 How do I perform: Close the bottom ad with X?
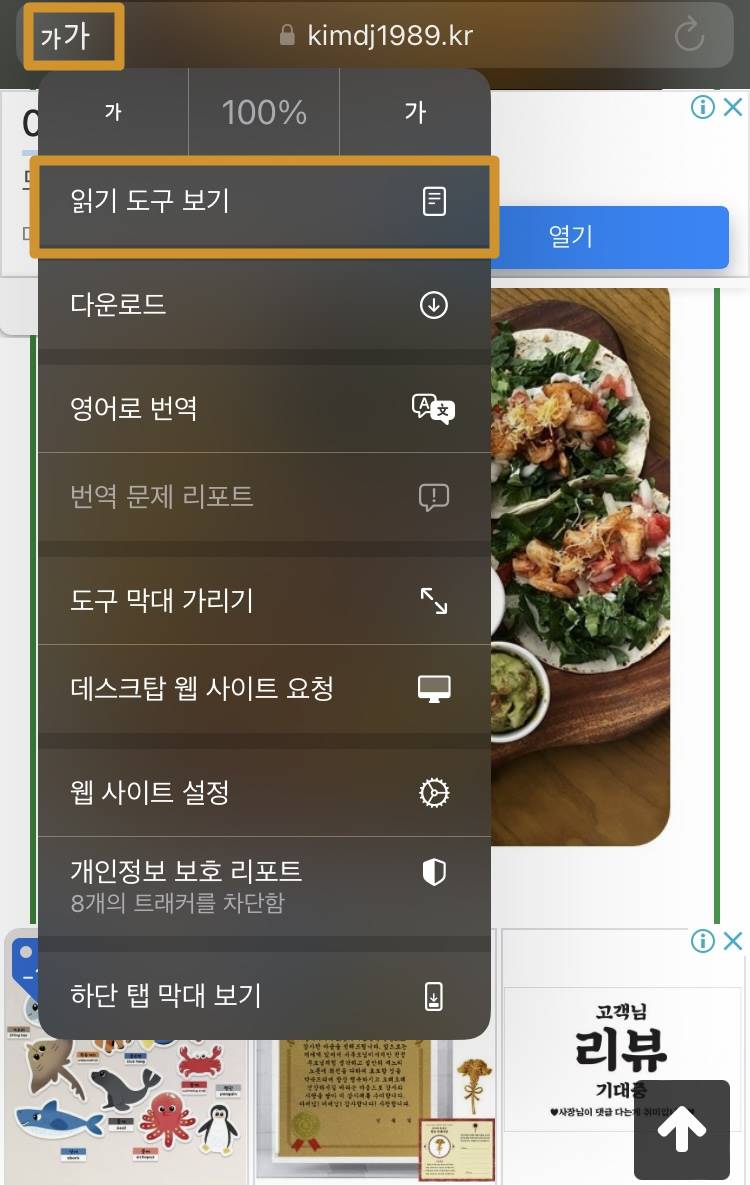[x=733, y=940]
